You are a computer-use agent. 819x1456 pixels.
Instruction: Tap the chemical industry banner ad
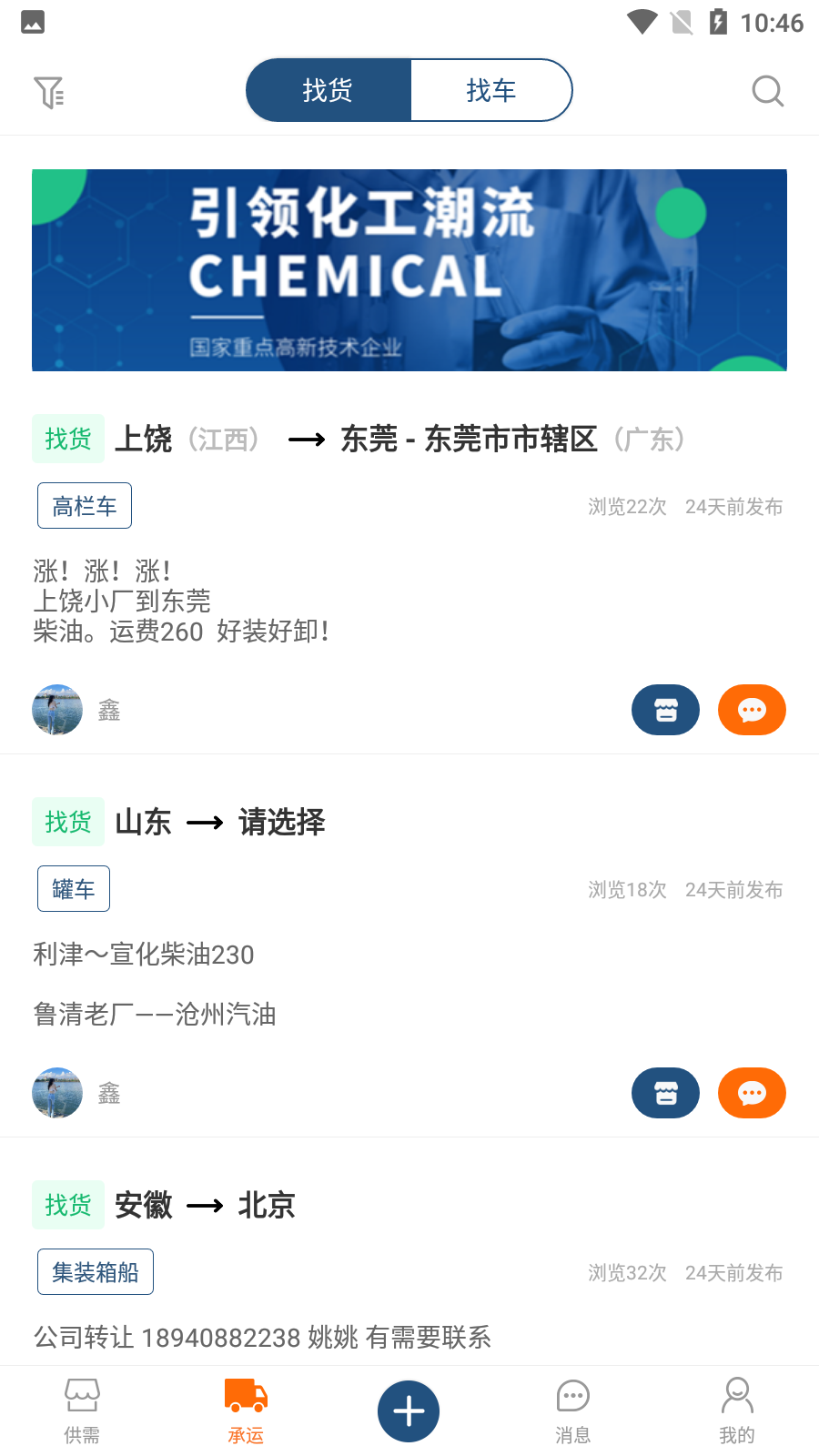(x=409, y=269)
